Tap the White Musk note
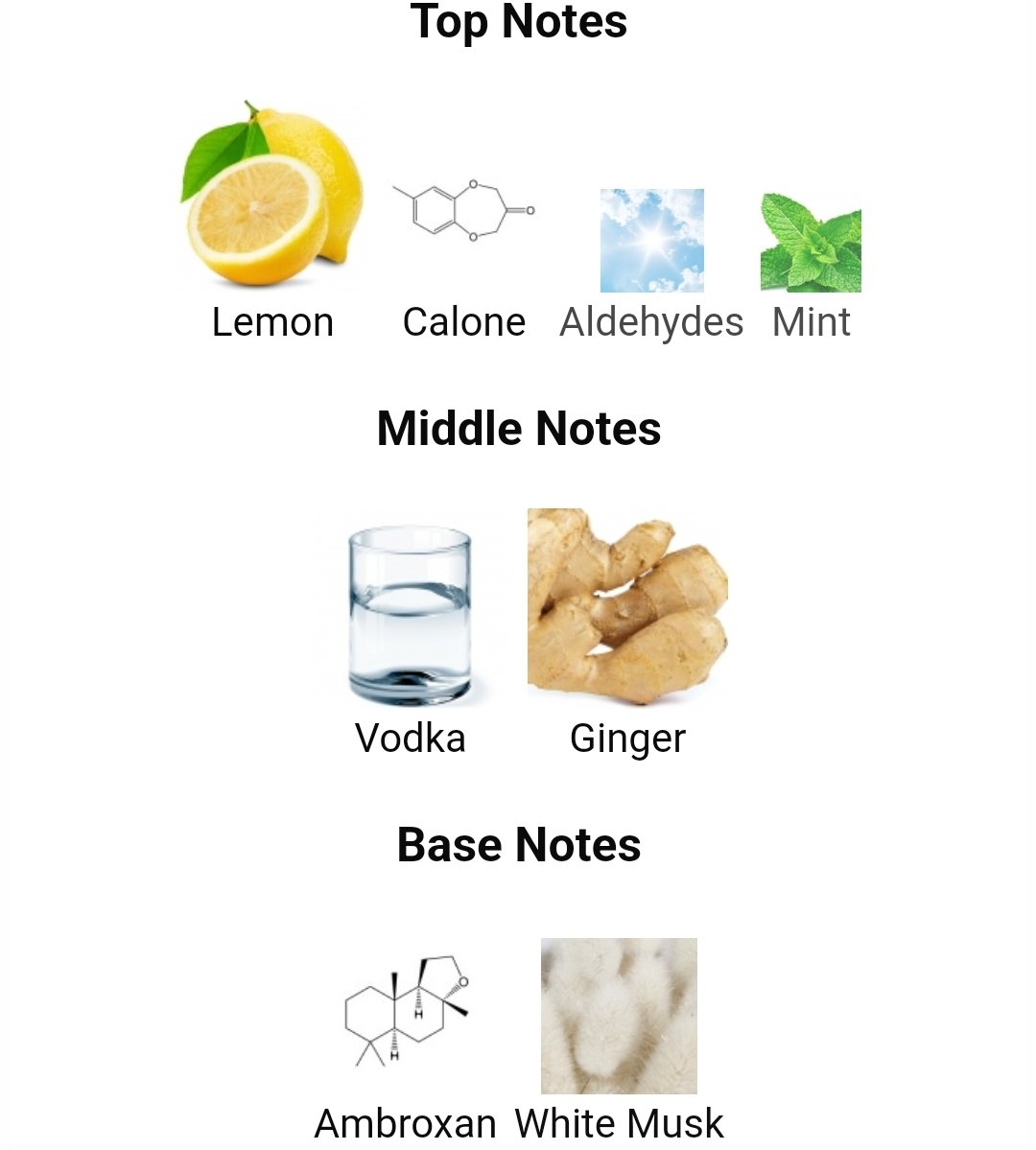Image resolution: width=1036 pixels, height=1150 pixels. coord(619,1016)
